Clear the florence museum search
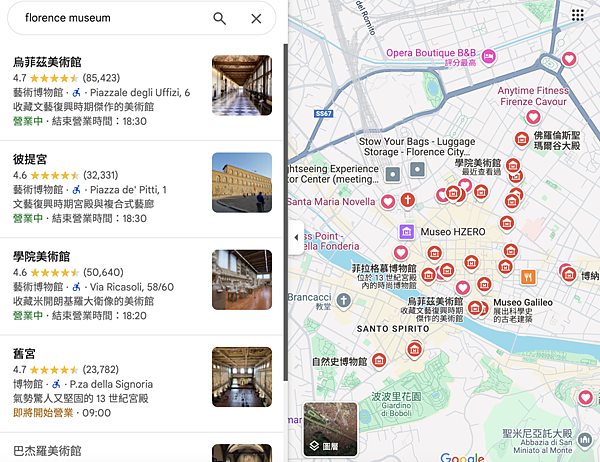Viewport: 600px width, 462px height. pos(256,19)
